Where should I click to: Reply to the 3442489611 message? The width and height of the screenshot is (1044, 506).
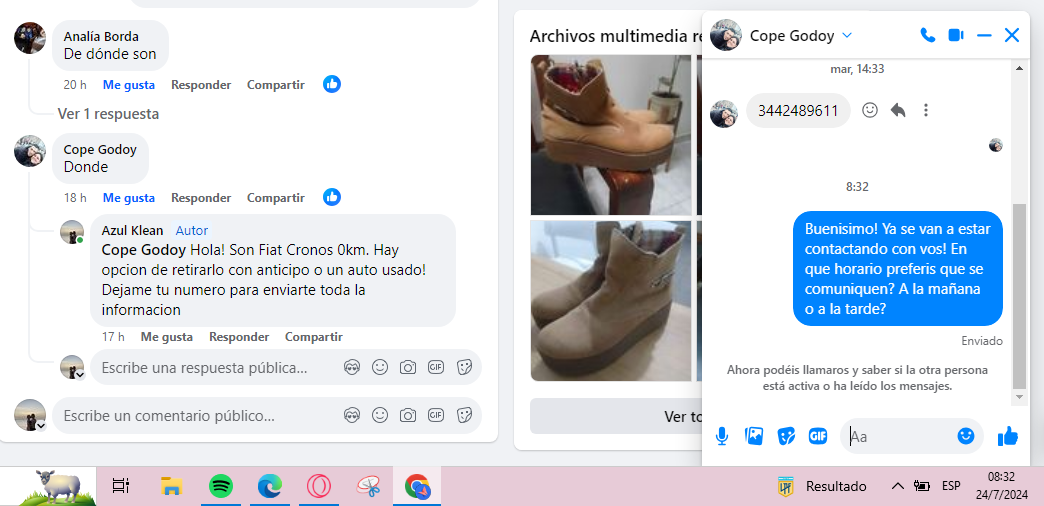[898, 110]
